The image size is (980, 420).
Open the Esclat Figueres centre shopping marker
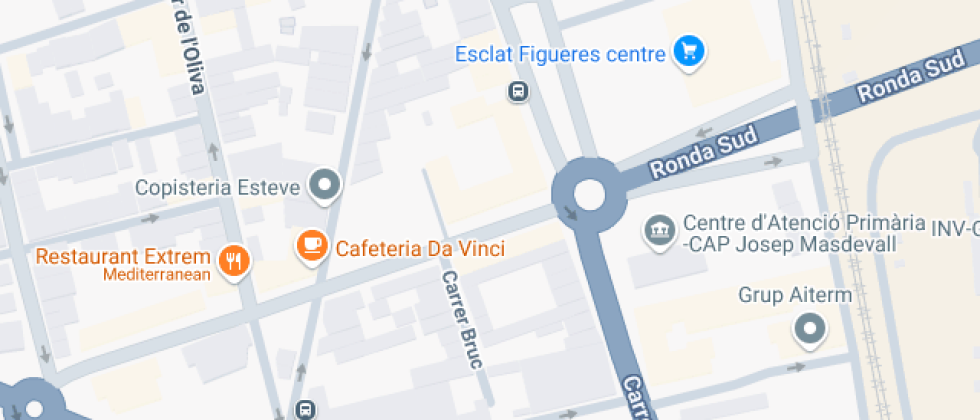coord(689,52)
